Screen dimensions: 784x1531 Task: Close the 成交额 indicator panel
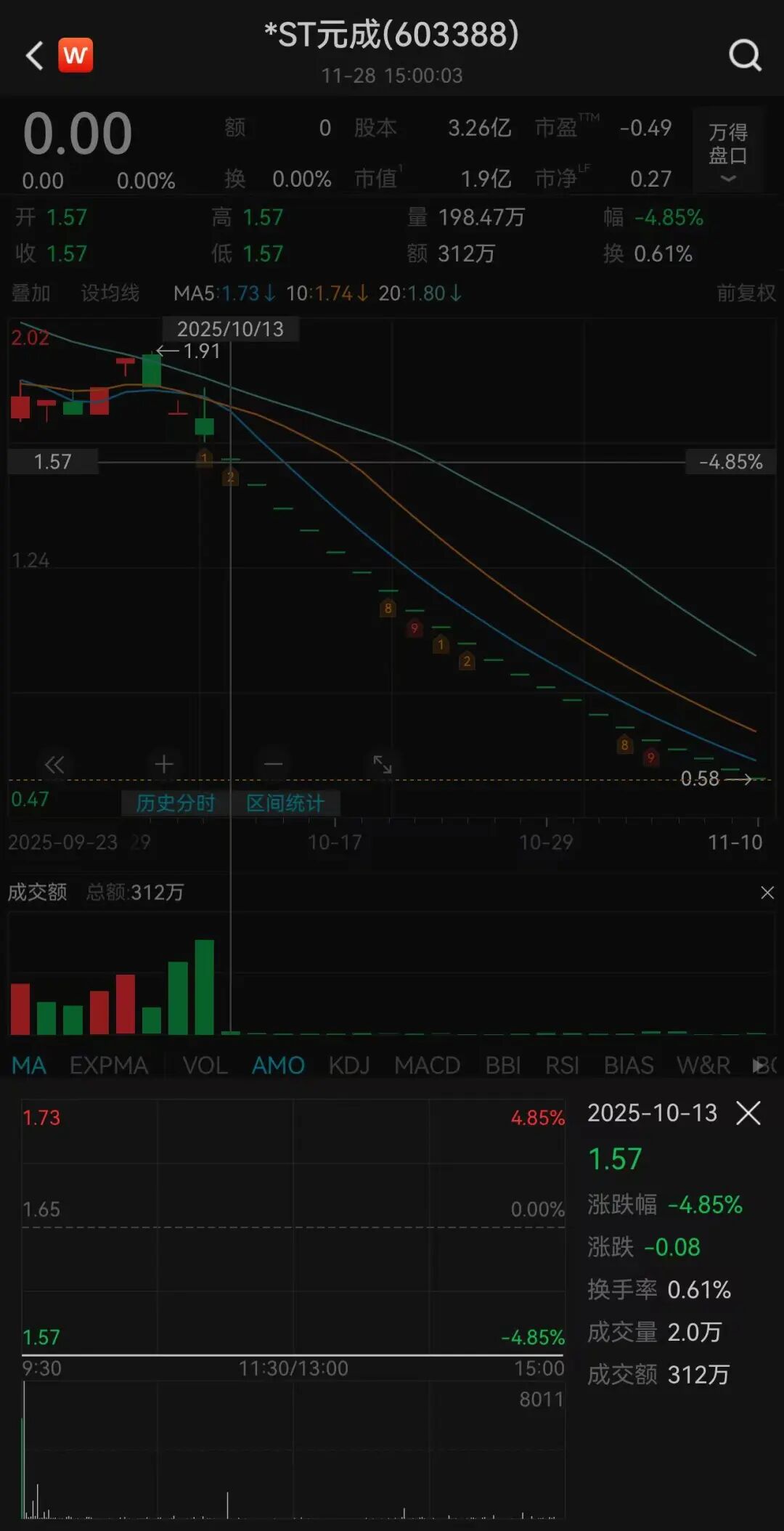(767, 893)
